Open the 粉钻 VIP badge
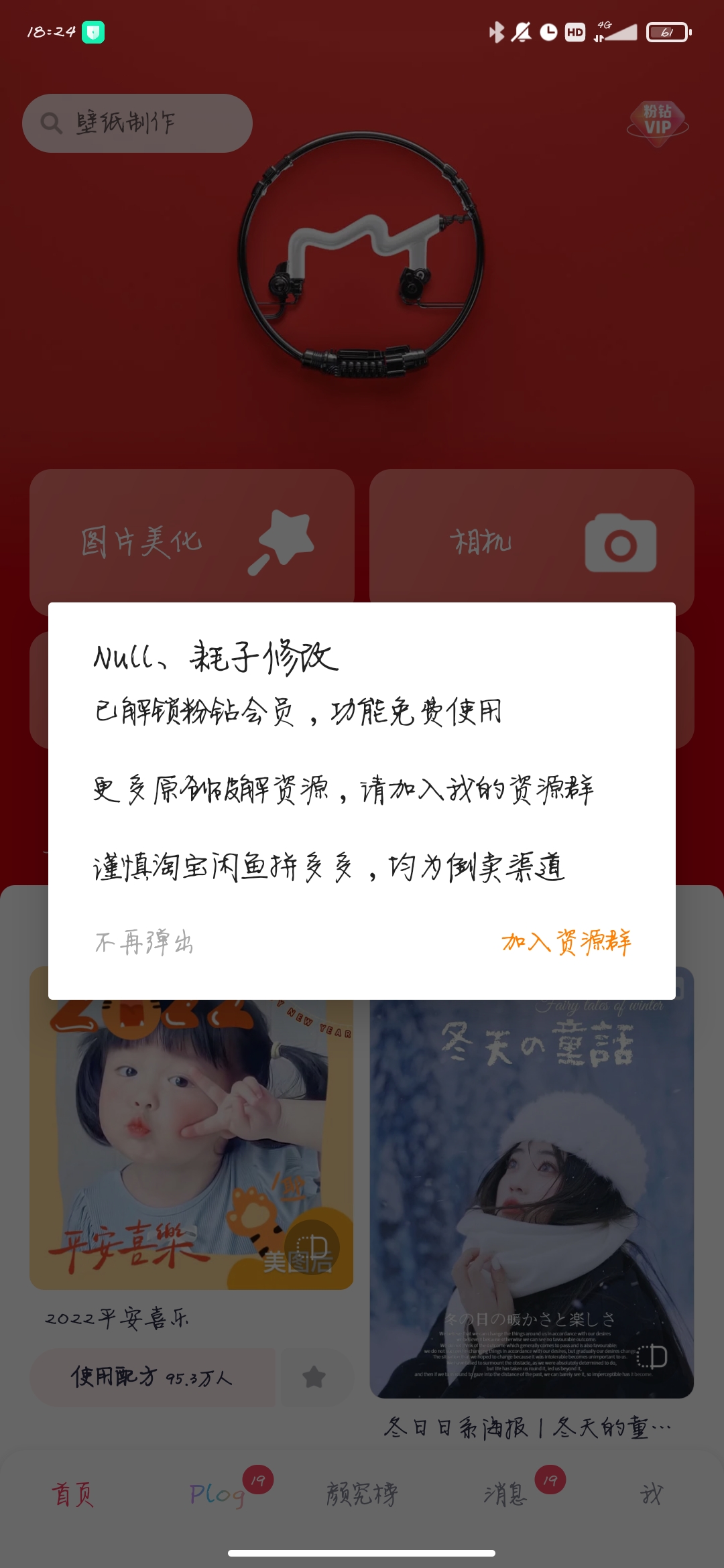This screenshot has height=1568, width=724. [657, 122]
